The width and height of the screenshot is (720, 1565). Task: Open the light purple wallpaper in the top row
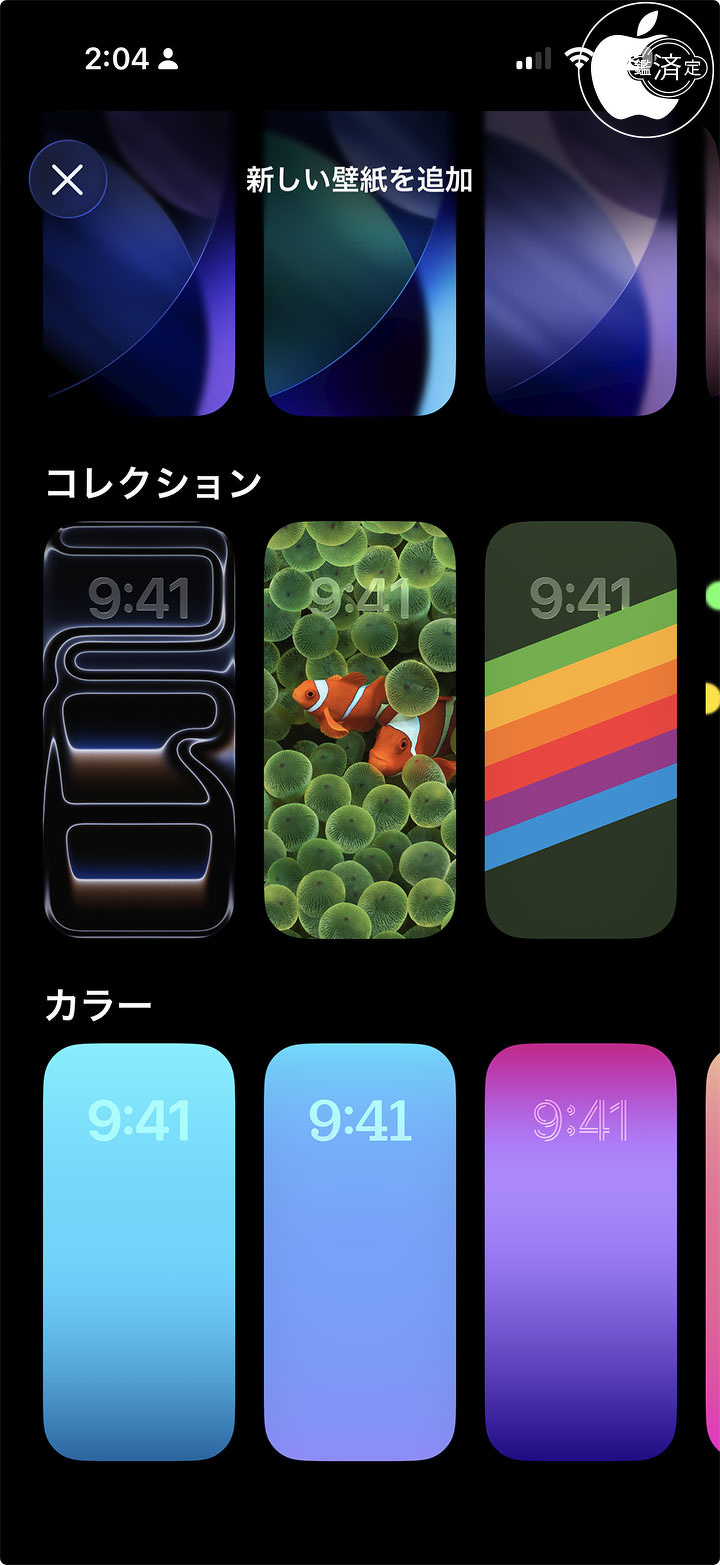[581, 263]
